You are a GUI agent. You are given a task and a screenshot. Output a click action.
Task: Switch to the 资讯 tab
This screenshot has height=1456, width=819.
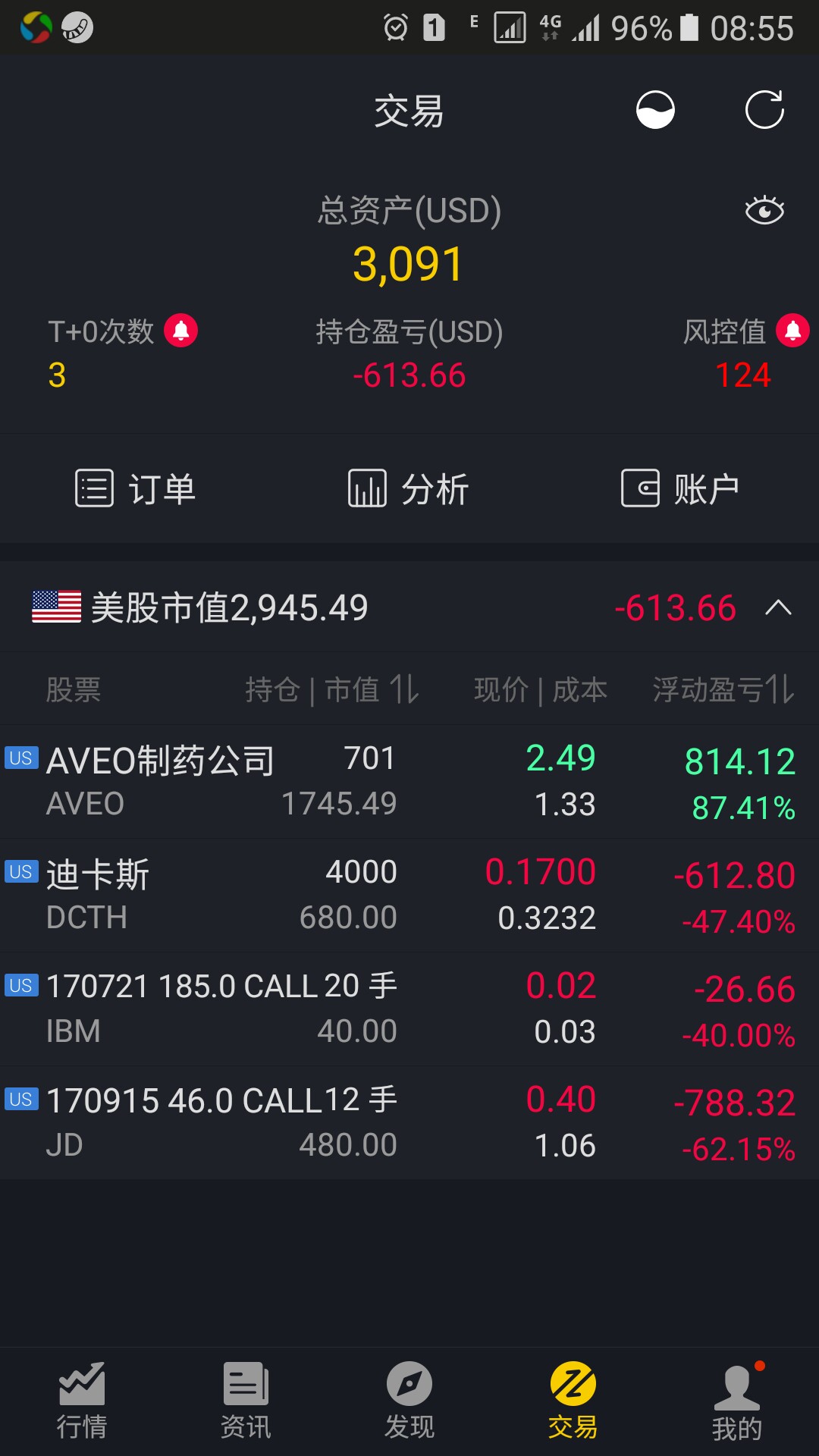coord(246,1401)
